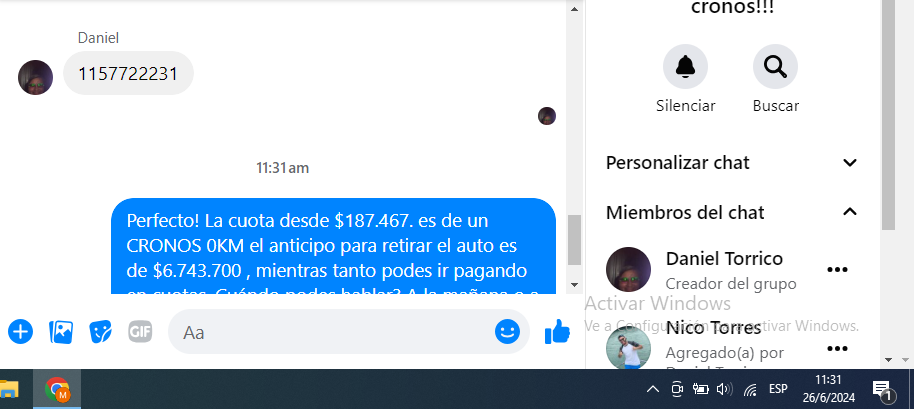
Task: Attach a photo with the image icon
Action: click(x=61, y=332)
